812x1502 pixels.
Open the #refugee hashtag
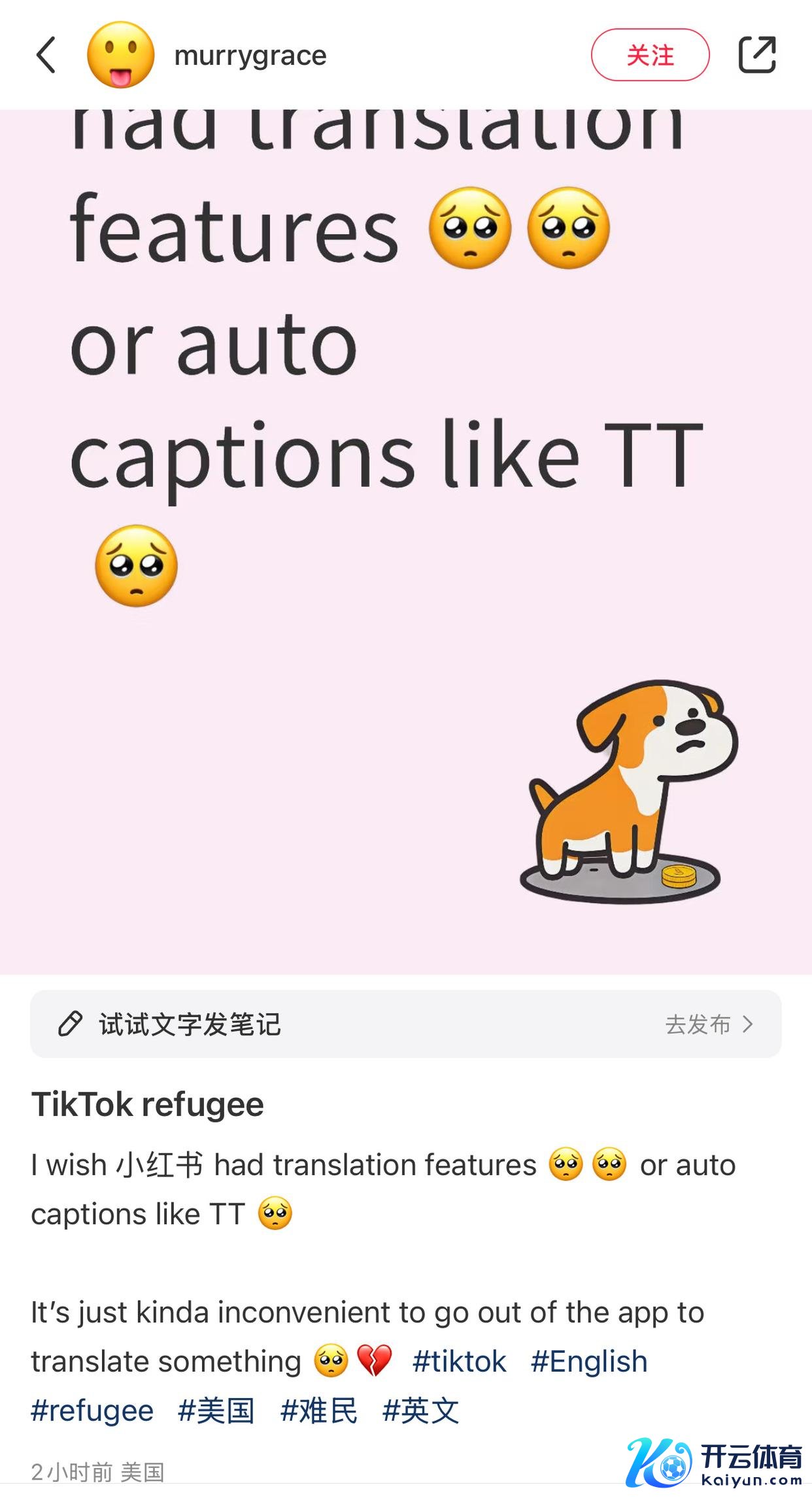pos(92,1410)
